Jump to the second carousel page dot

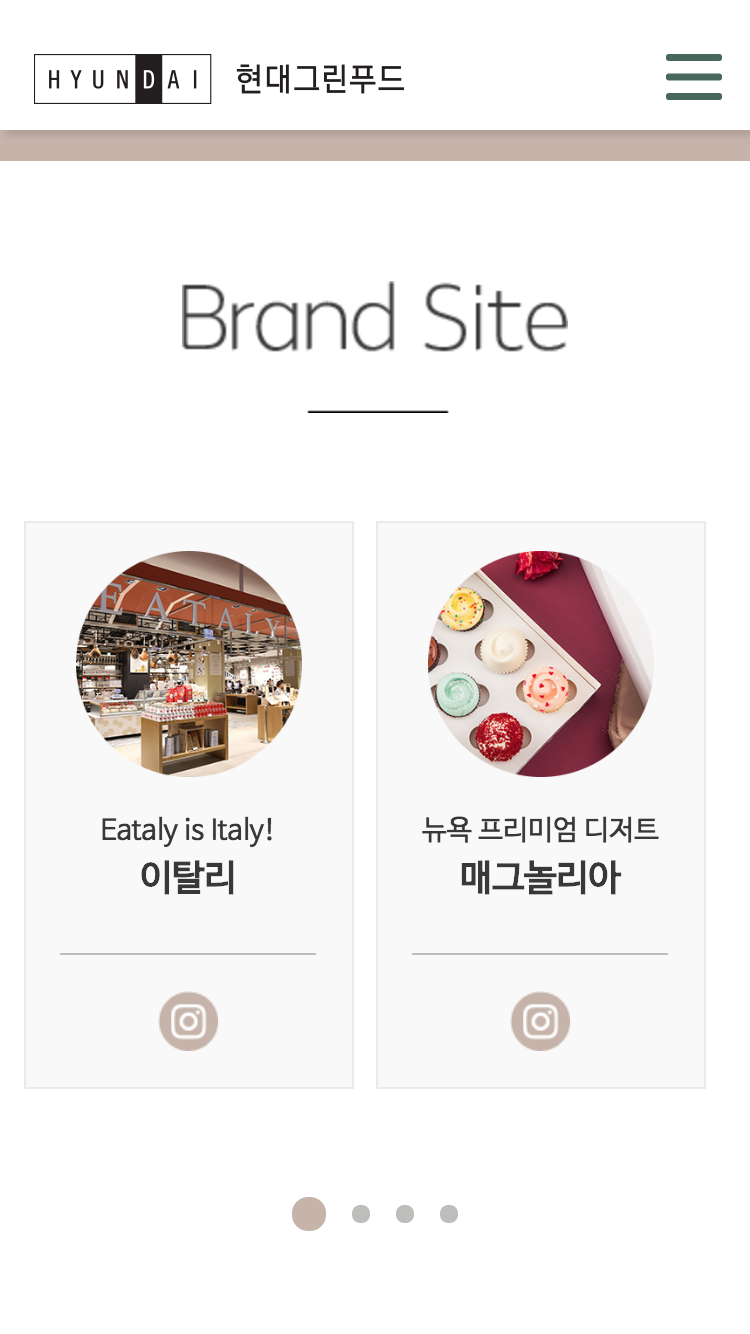tap(361, 1214)
